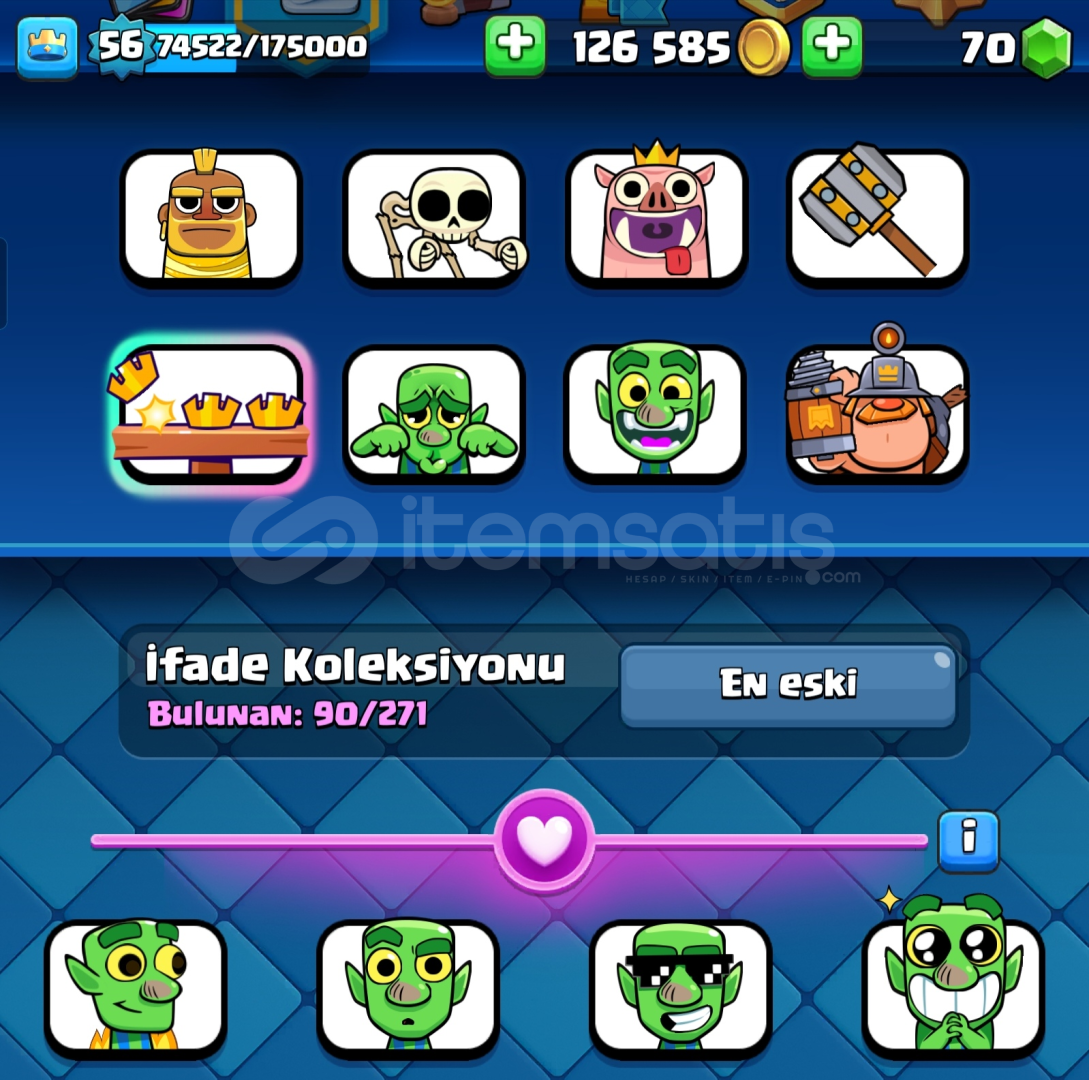
Task: Open the crown profile icon
Action: click(47, 47)
